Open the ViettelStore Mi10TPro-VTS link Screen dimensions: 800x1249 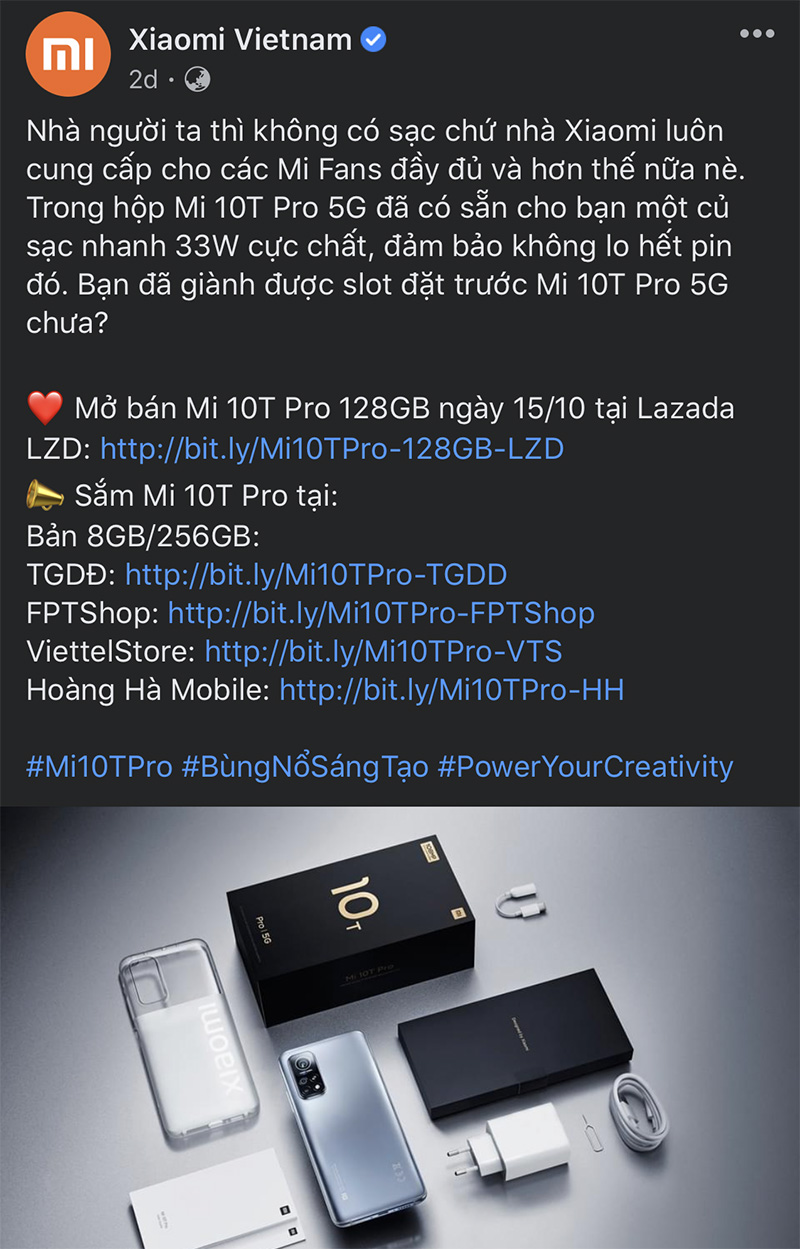[x=383, y=652]
